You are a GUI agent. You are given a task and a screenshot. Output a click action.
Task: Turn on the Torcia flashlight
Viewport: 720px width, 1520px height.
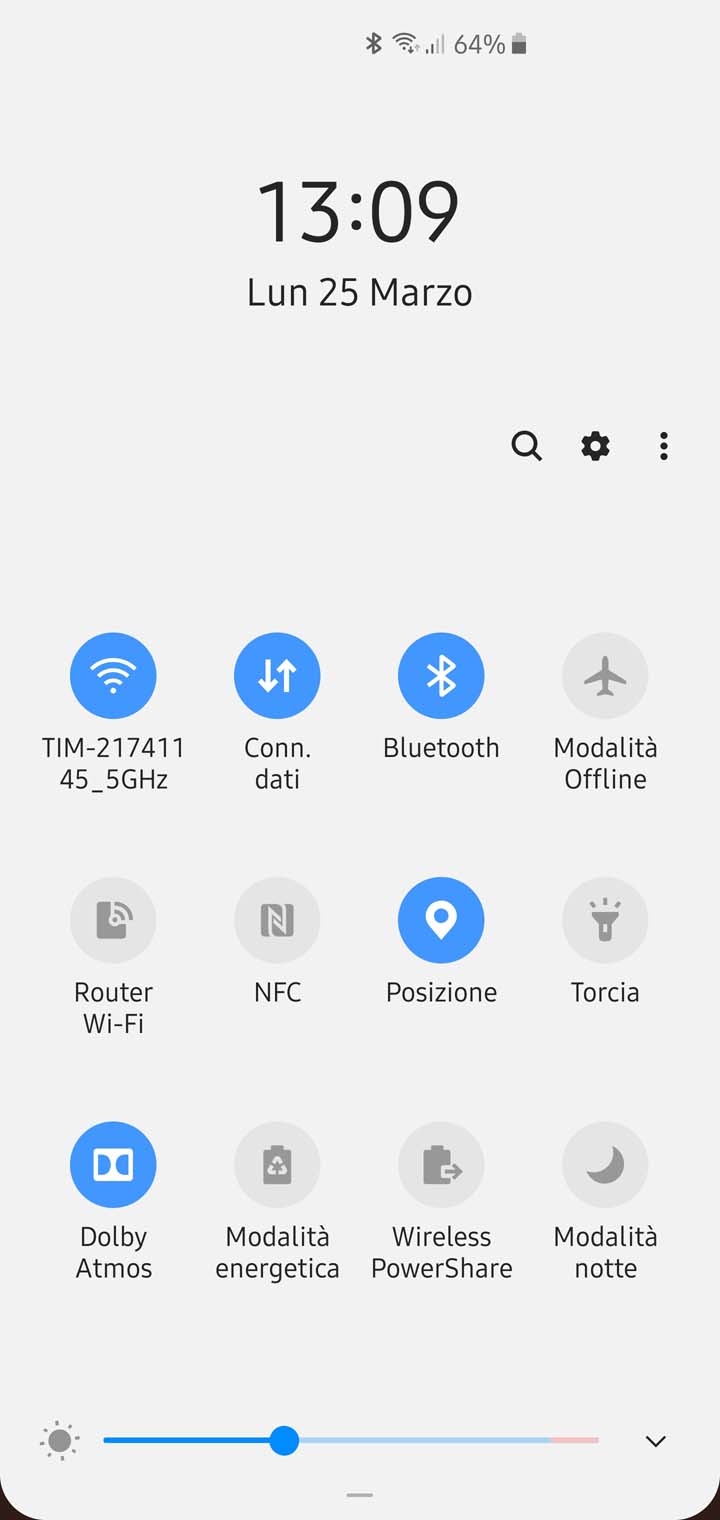pyautogui.click(x=605, y=920)
